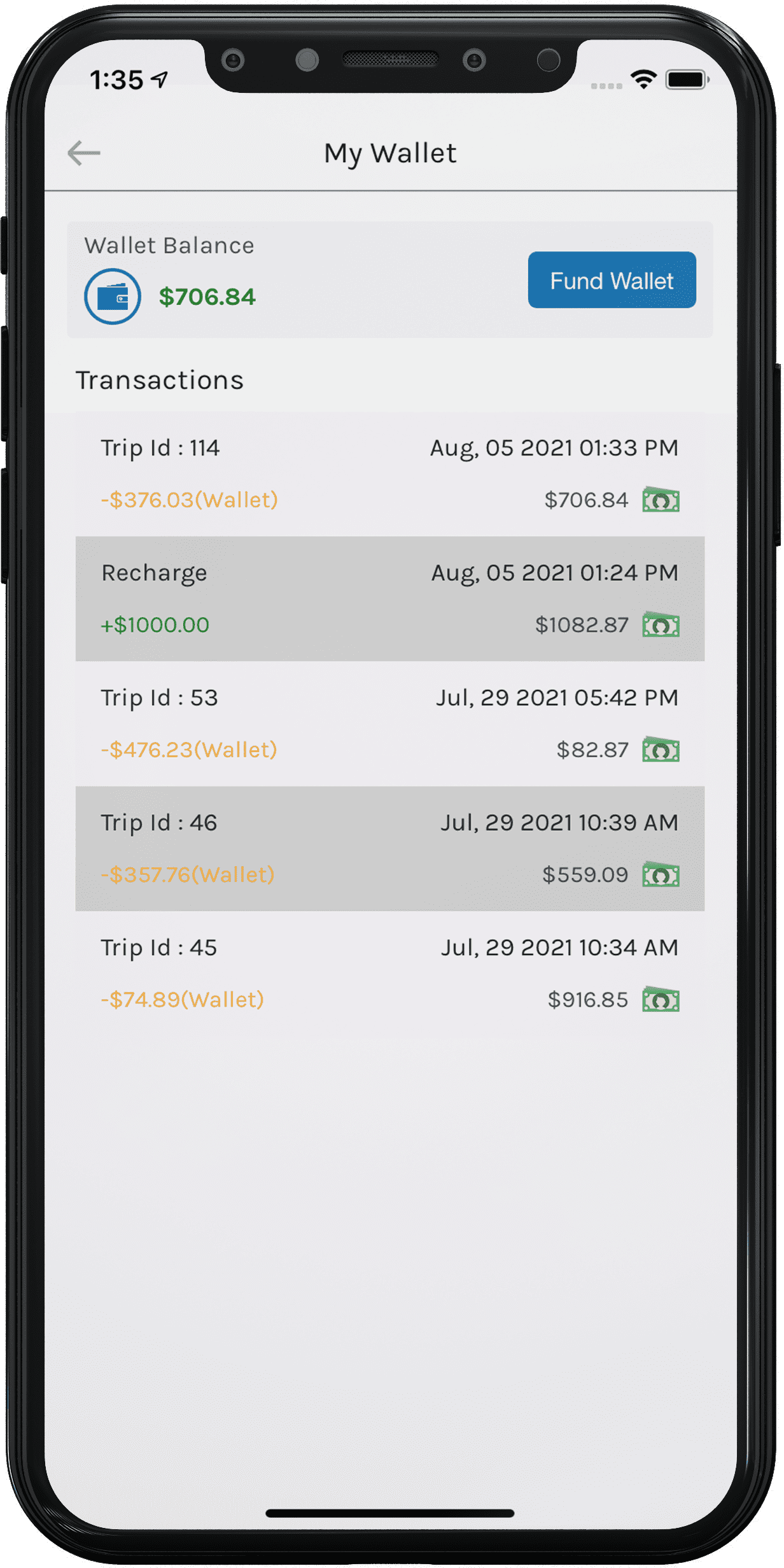This screenshot has height=1568, width=784.
Task: Select the Trip Id : 53 transaction
Action: (391, 725)
